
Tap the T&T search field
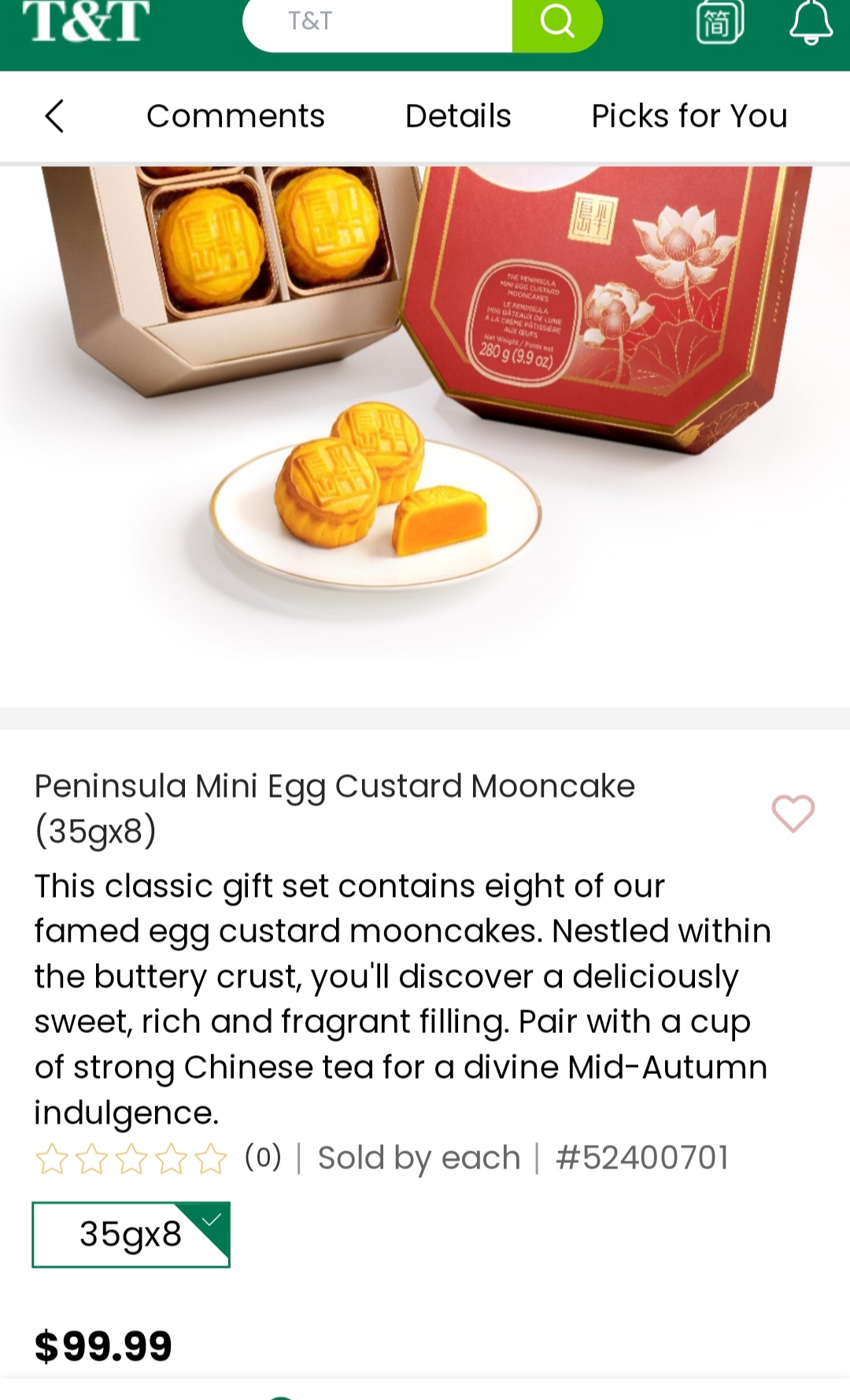378,22
